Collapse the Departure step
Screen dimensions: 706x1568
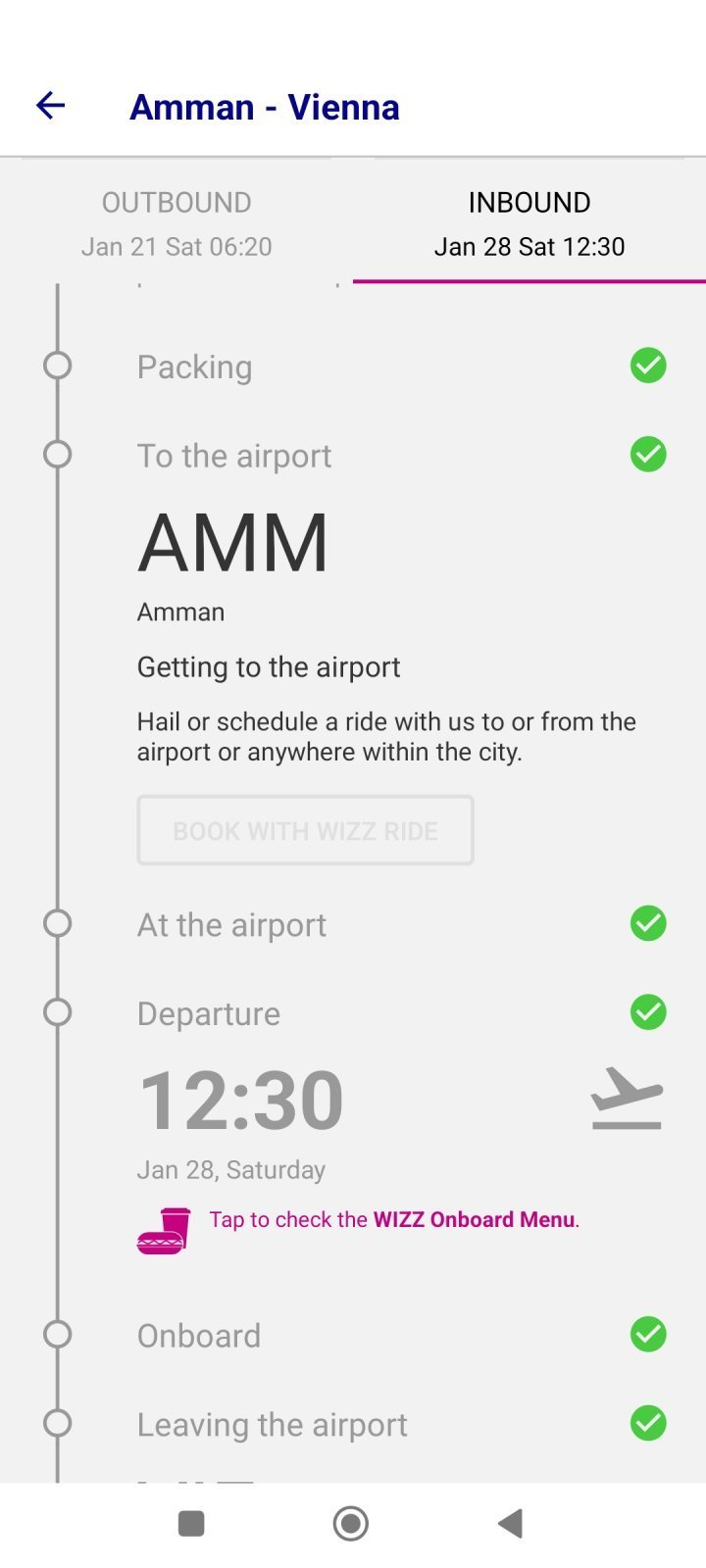pos(208,1013)
